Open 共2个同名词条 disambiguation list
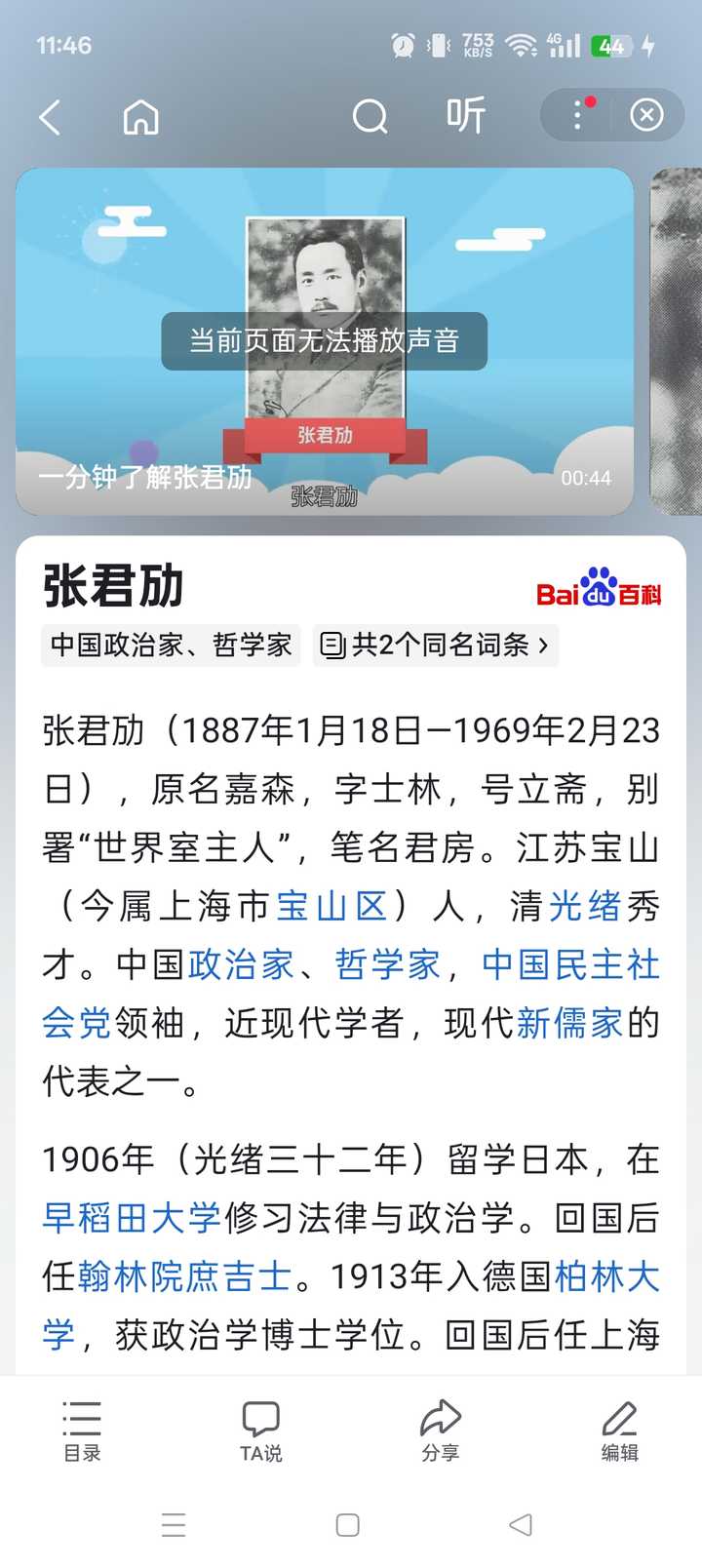The image size is (702, 1568). (x=436, y=645)
